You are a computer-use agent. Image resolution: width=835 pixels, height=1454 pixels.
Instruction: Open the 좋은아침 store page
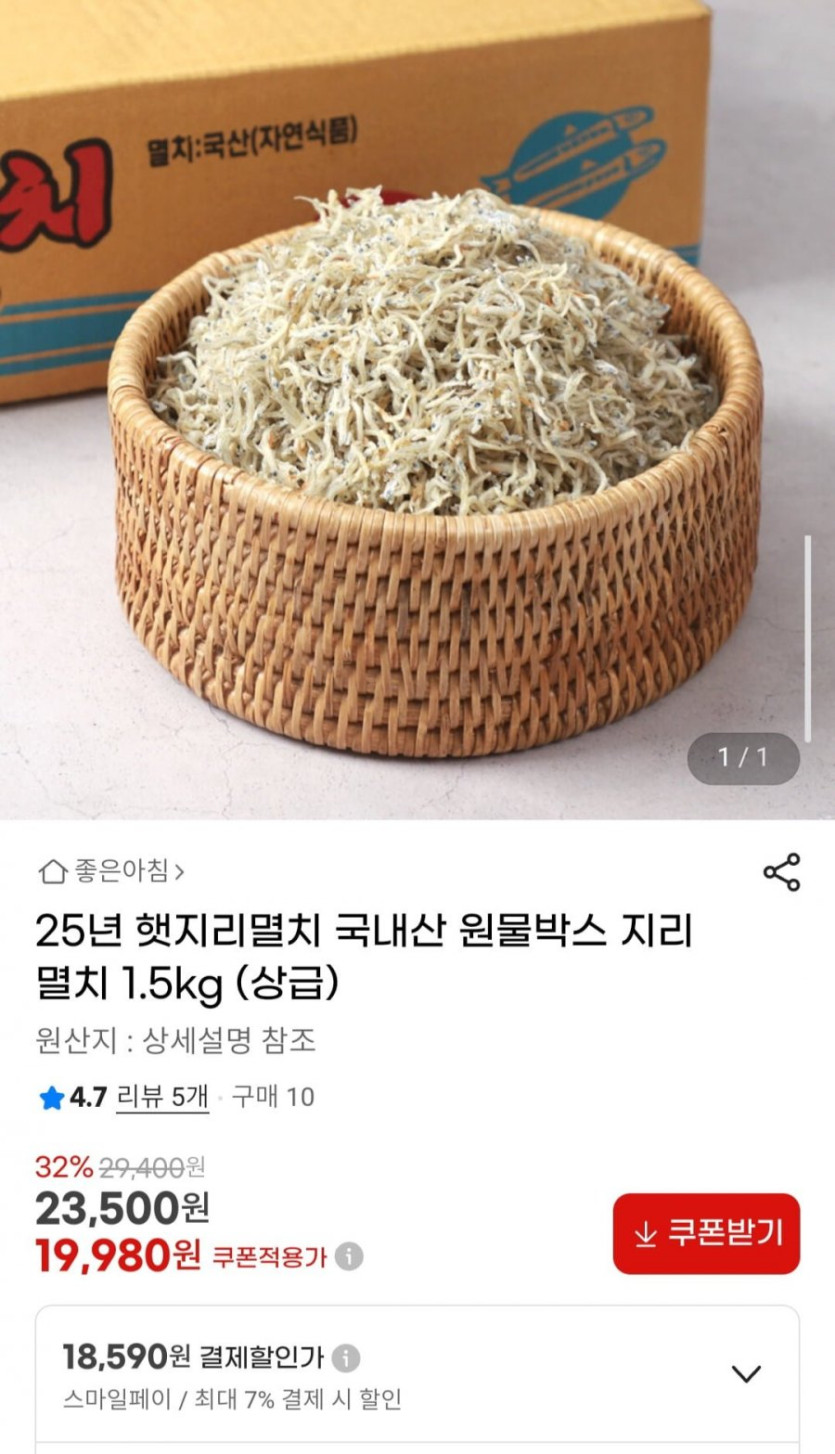111,872
